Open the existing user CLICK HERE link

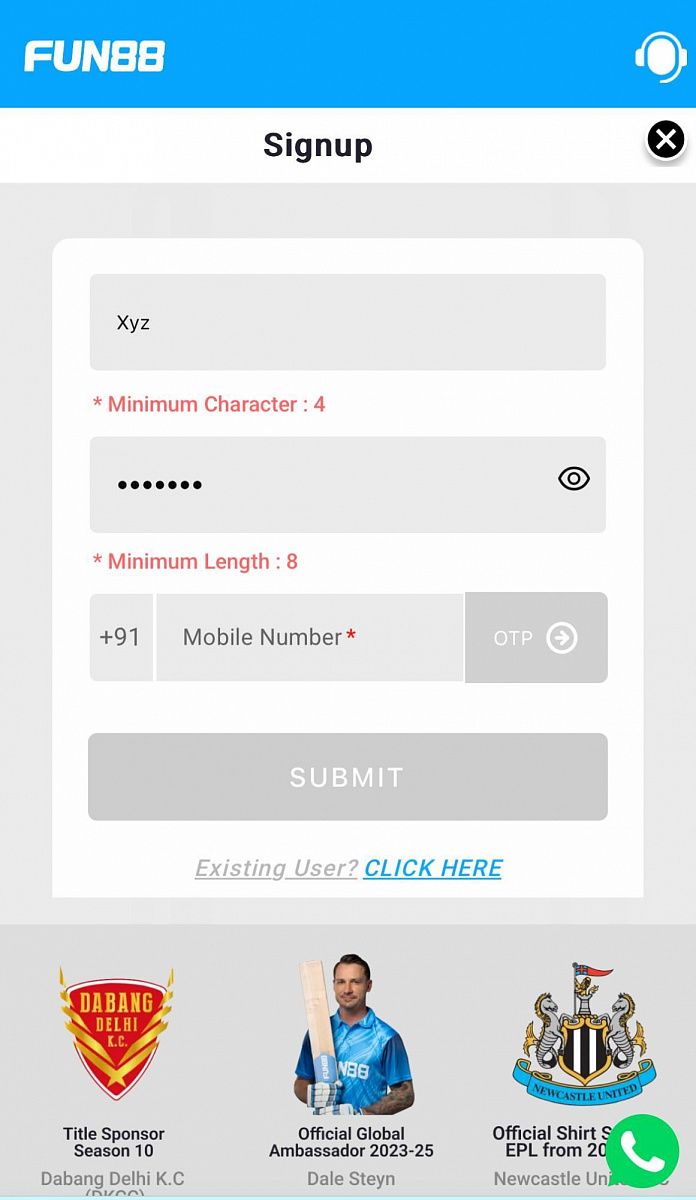(433, 868)
